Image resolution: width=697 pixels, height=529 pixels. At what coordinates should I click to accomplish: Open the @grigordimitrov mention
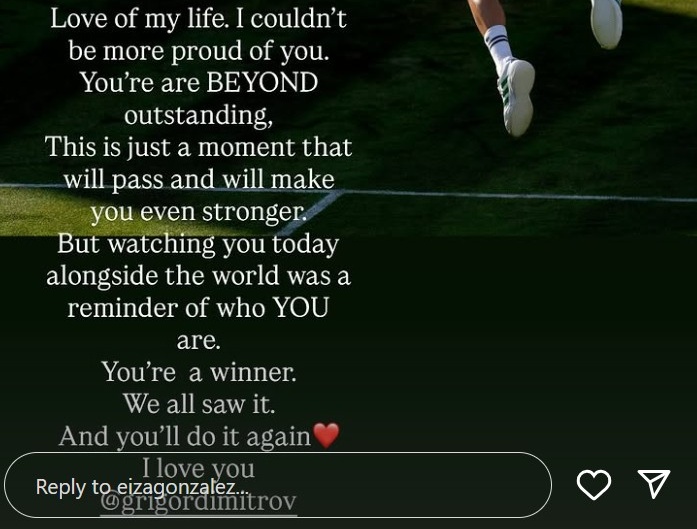pyautogui.click(x=198, y=504)
